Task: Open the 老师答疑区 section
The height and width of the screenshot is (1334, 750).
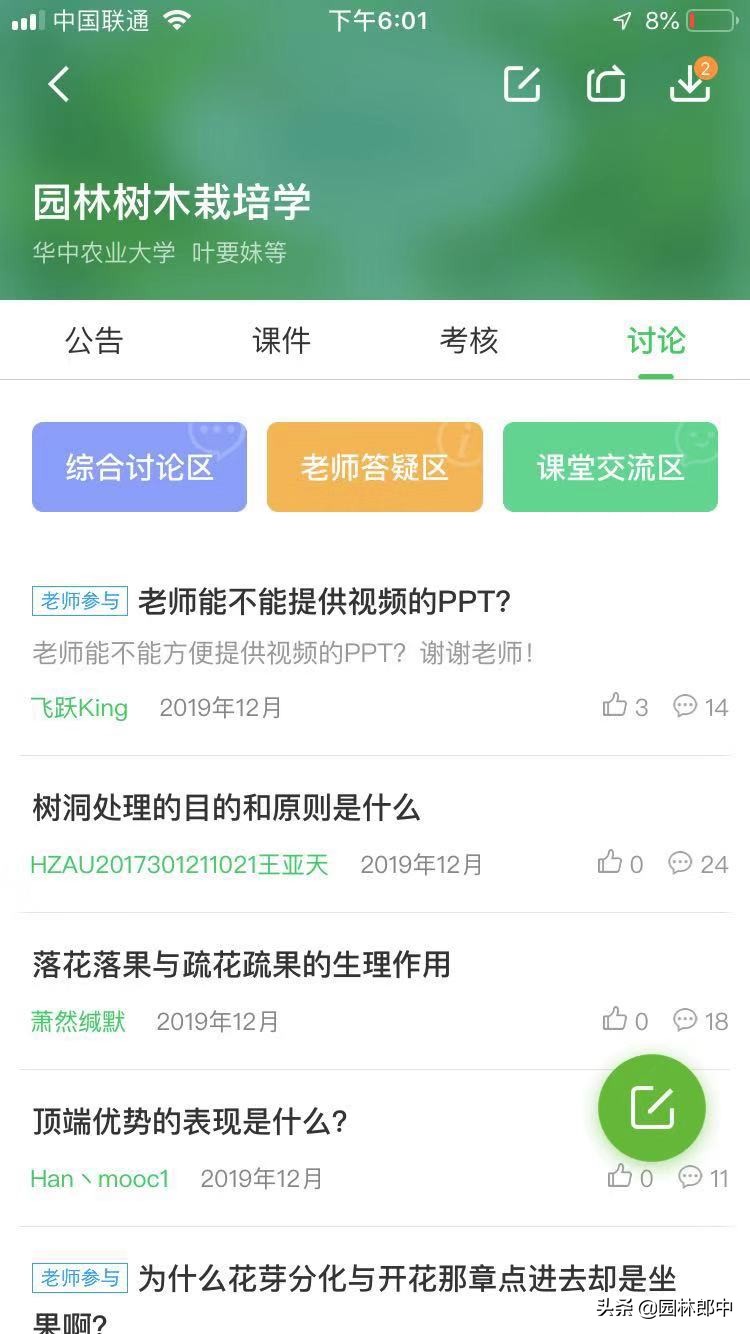Action: tap(374, 467)
